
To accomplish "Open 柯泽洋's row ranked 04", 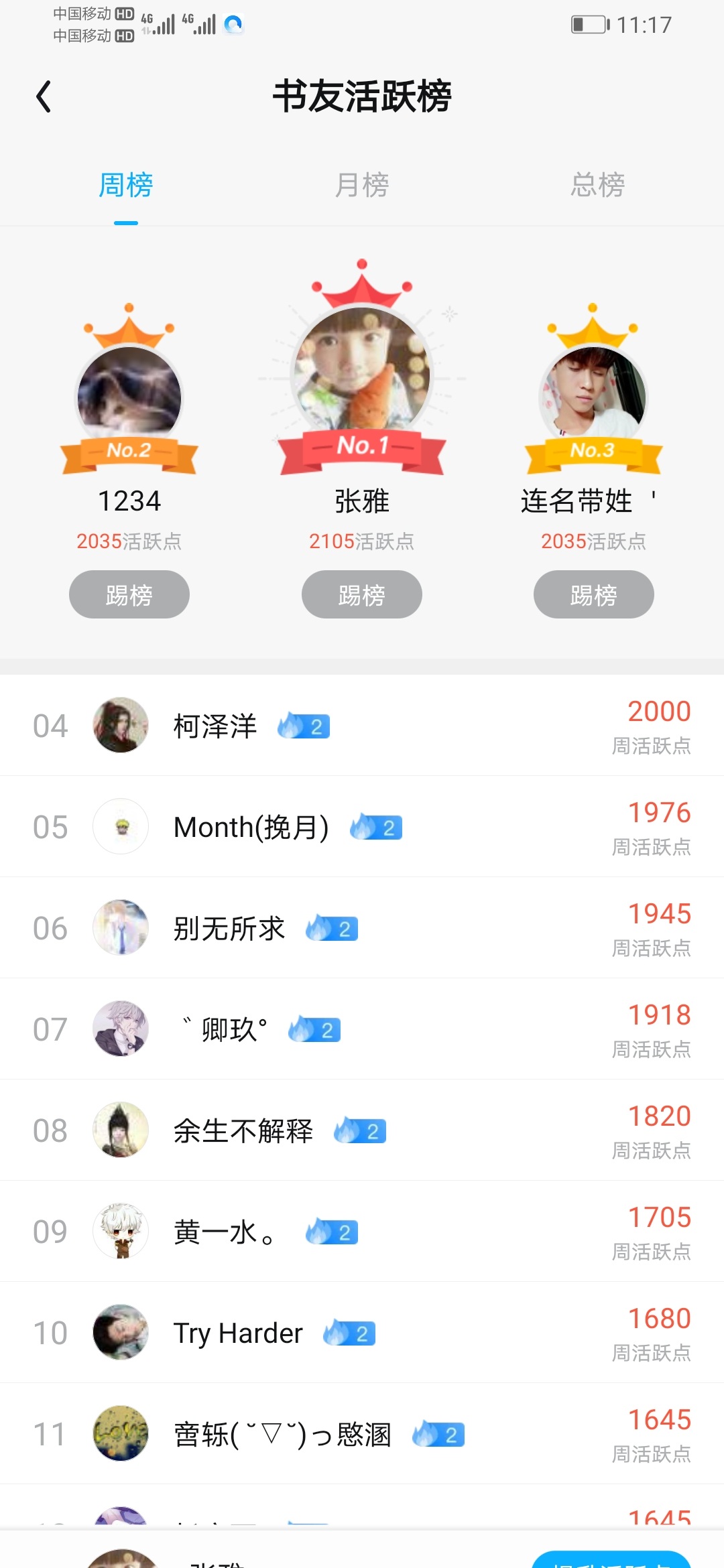I will pos(362,726).
